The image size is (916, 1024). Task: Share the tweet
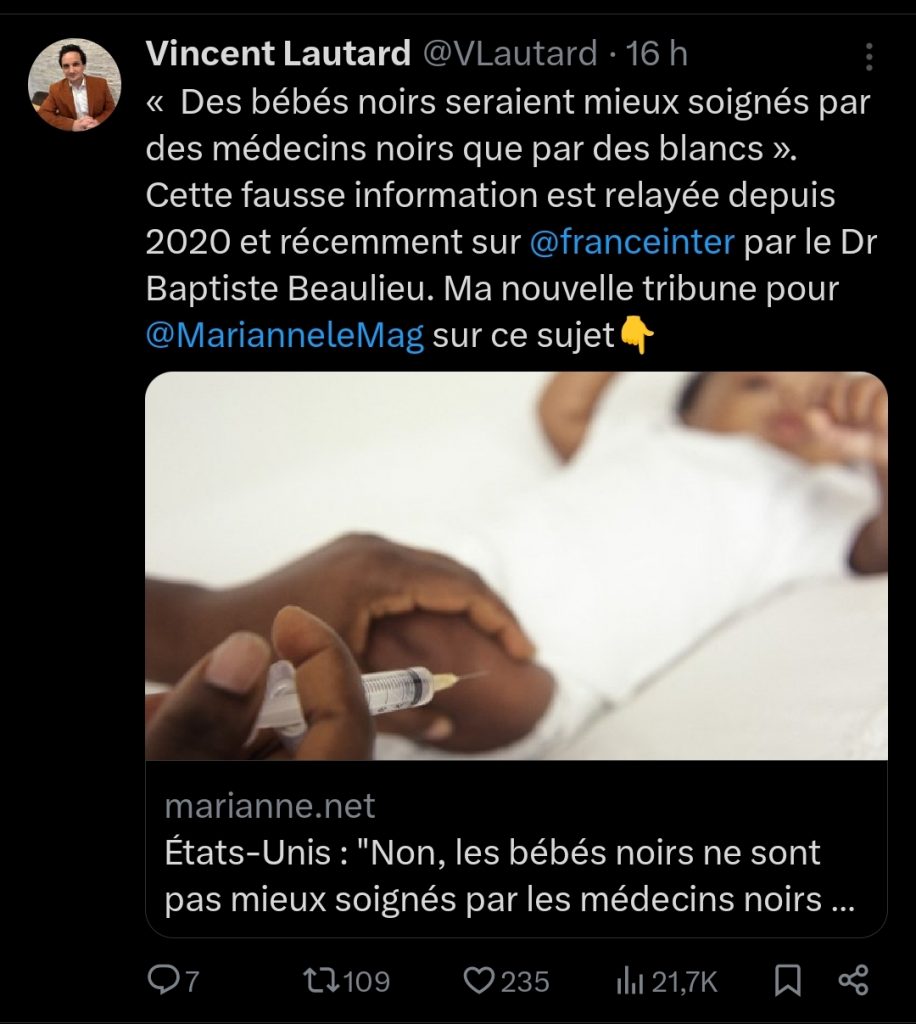click(x=852, y=981)
